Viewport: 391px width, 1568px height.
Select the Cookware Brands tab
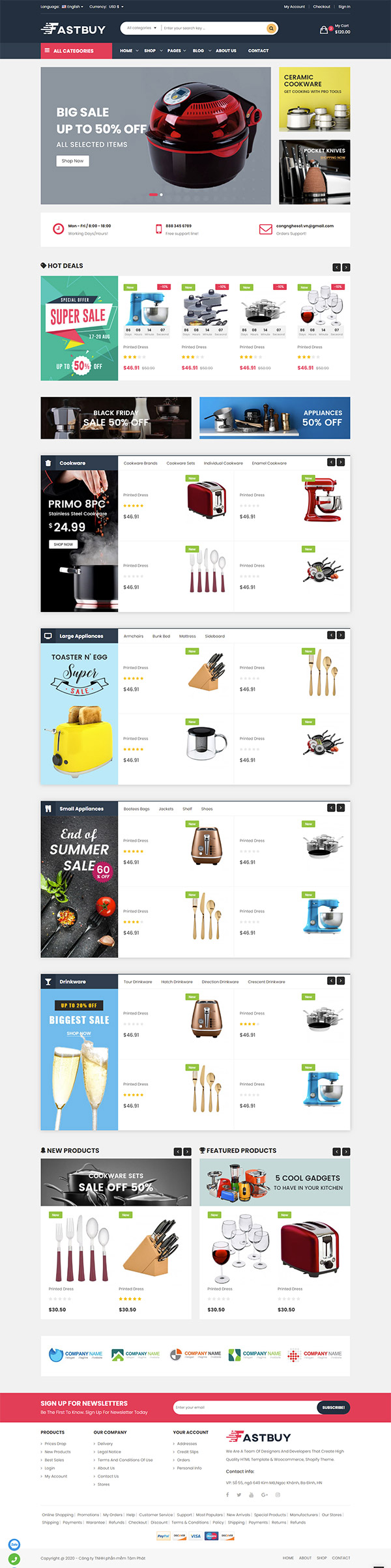(x=141, y=463)
